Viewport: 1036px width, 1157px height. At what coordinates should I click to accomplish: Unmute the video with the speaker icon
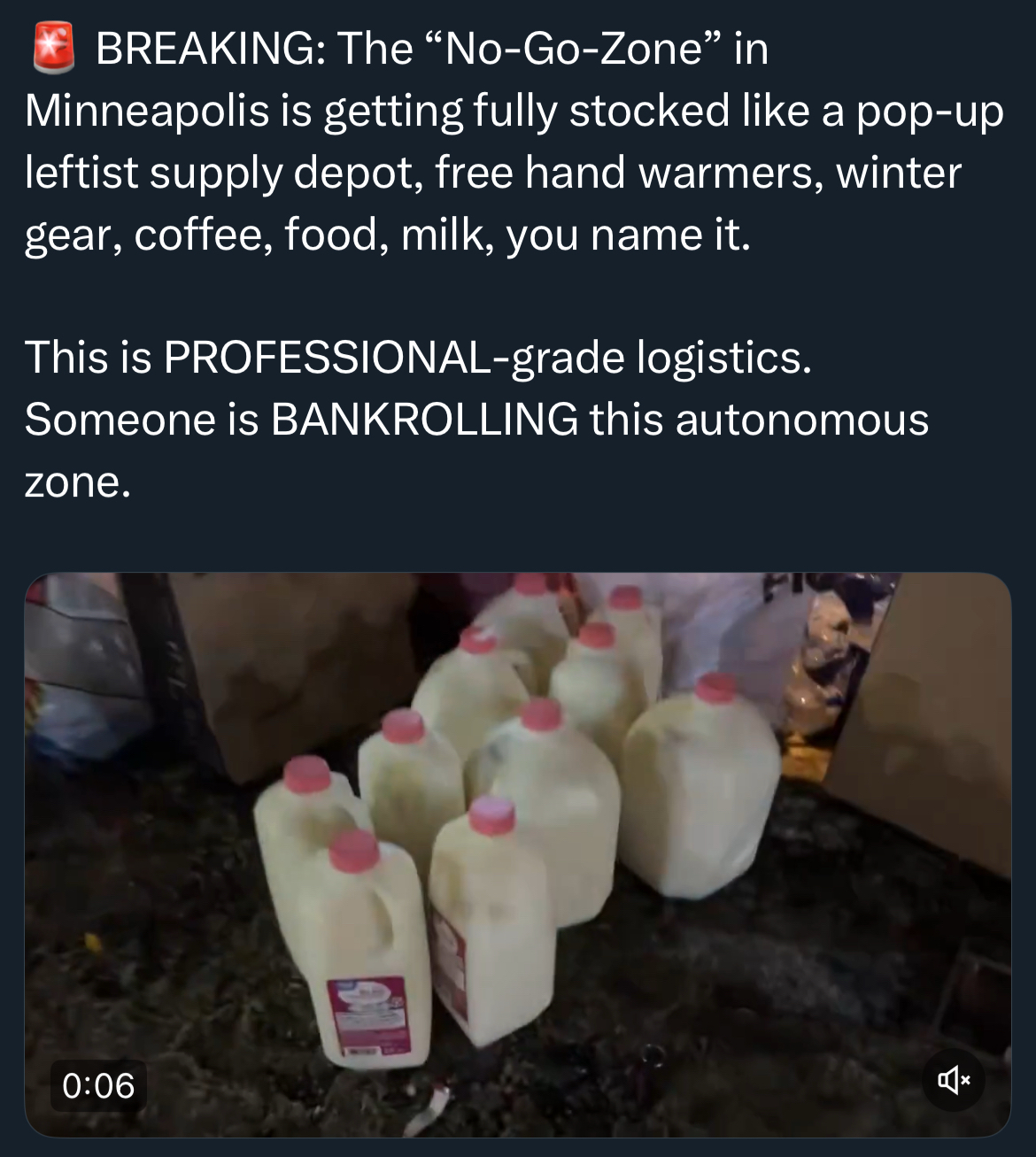(953, 1079)
